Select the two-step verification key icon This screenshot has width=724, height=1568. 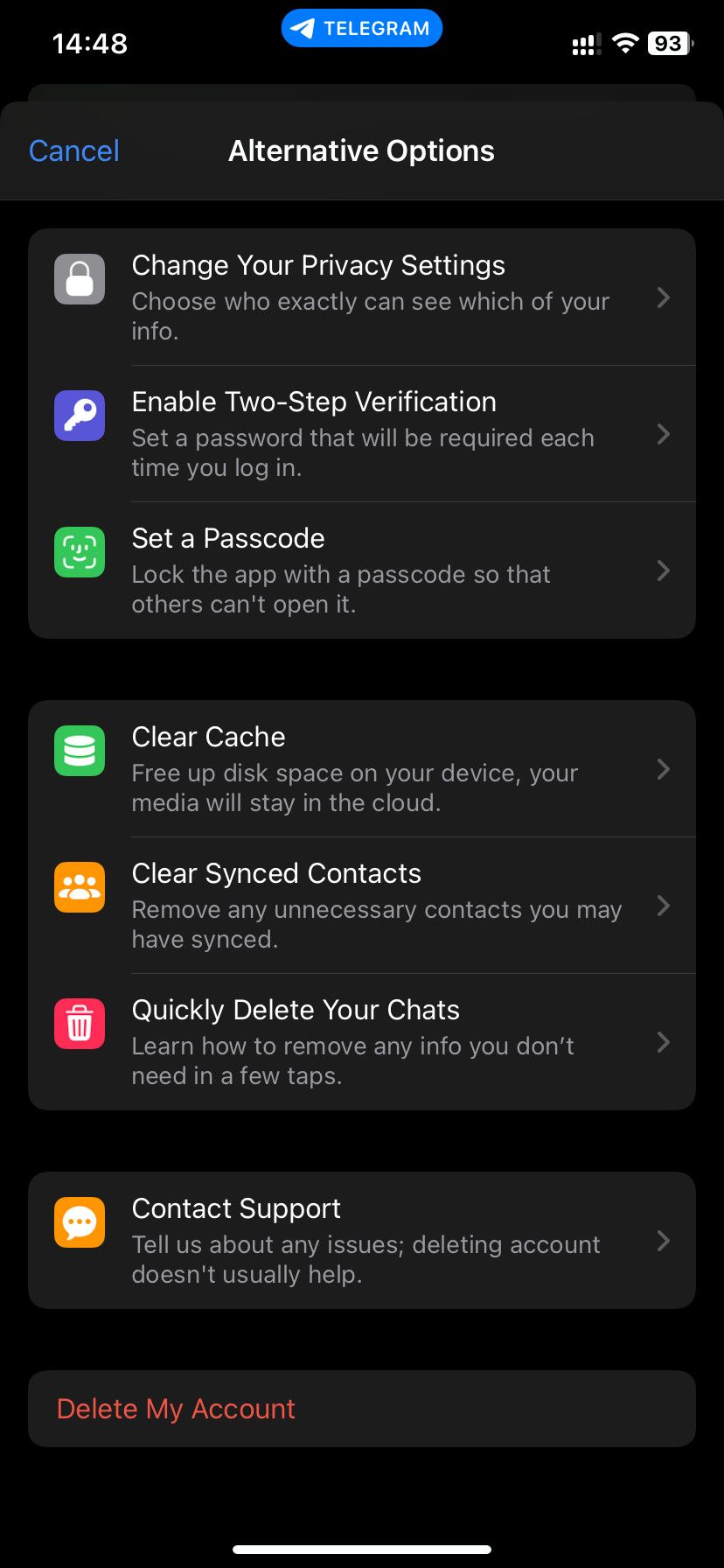tap(79, 415)
